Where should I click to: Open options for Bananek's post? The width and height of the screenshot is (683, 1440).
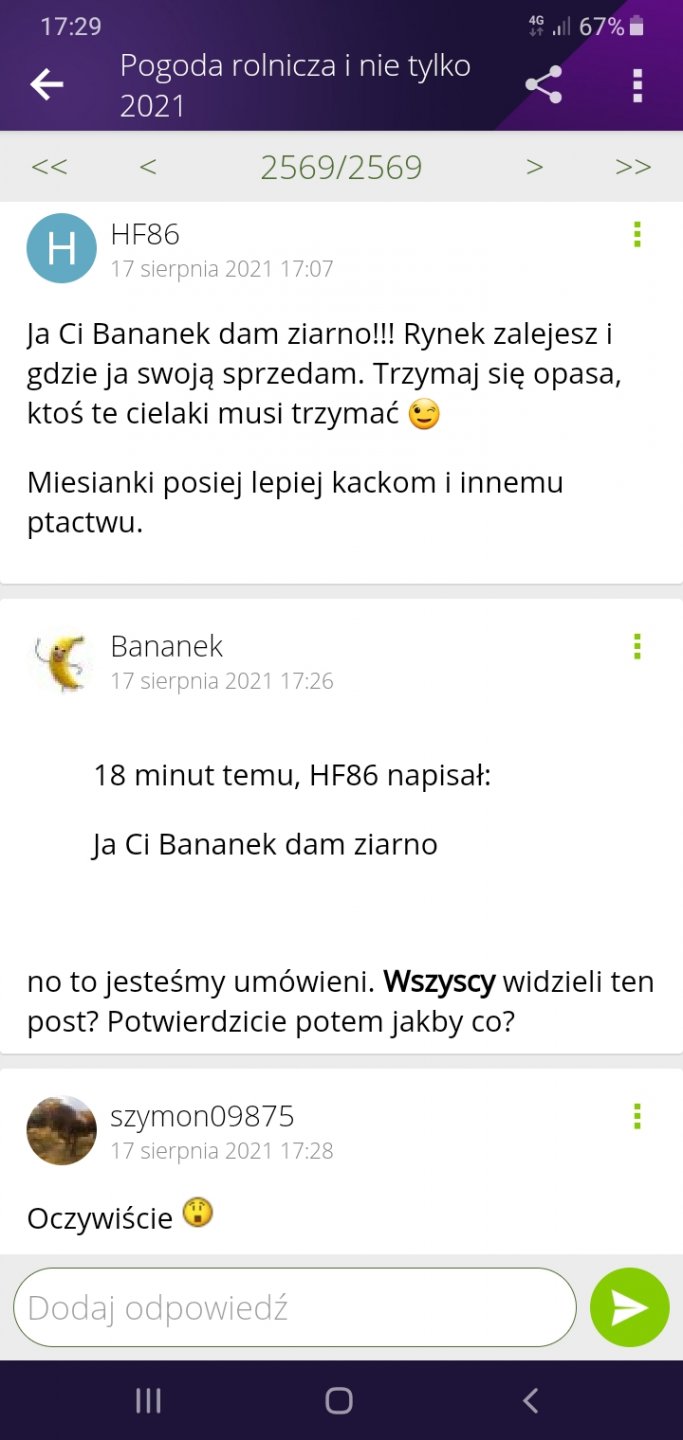(637, 647)
